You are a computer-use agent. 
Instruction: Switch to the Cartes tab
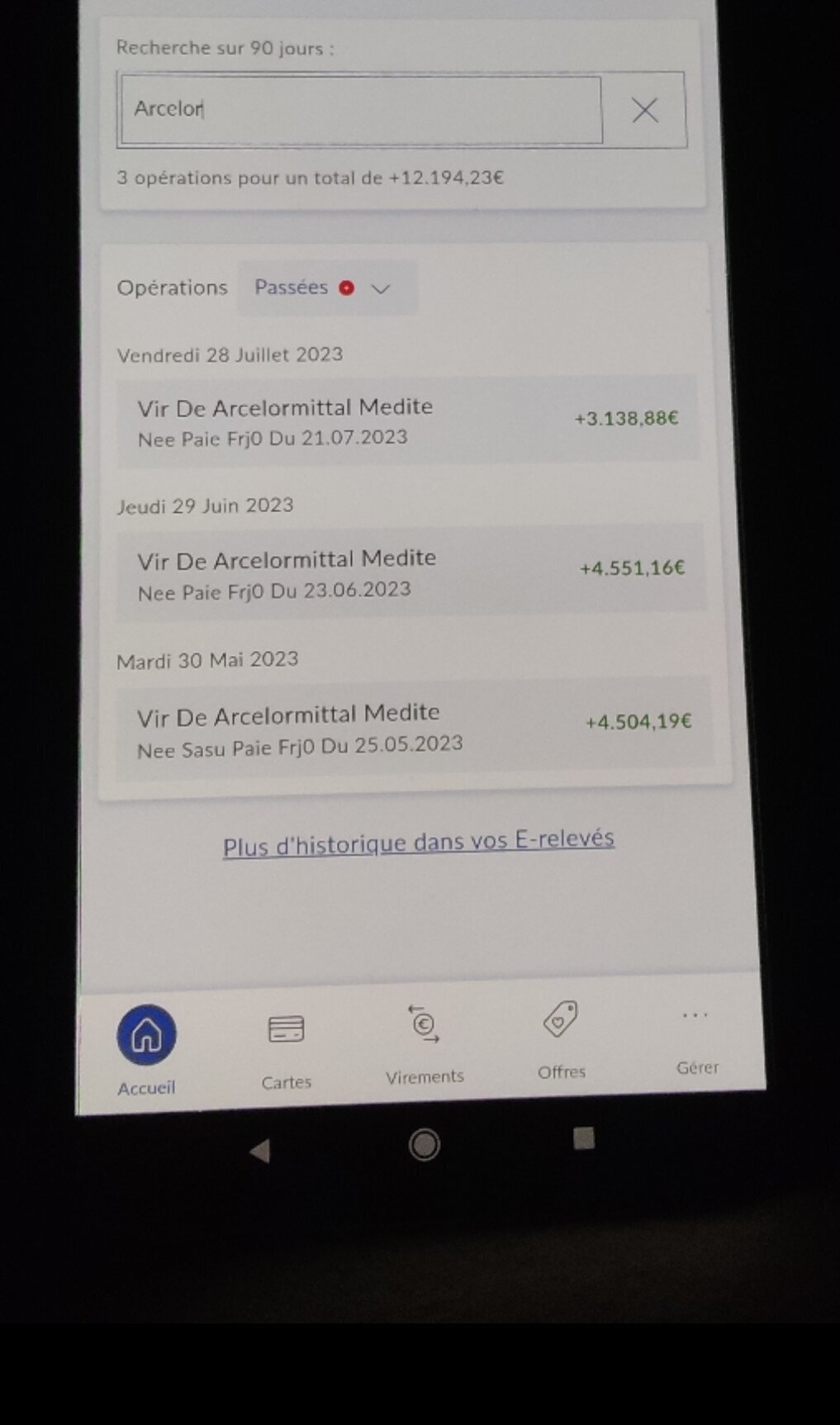[286, 1049]
